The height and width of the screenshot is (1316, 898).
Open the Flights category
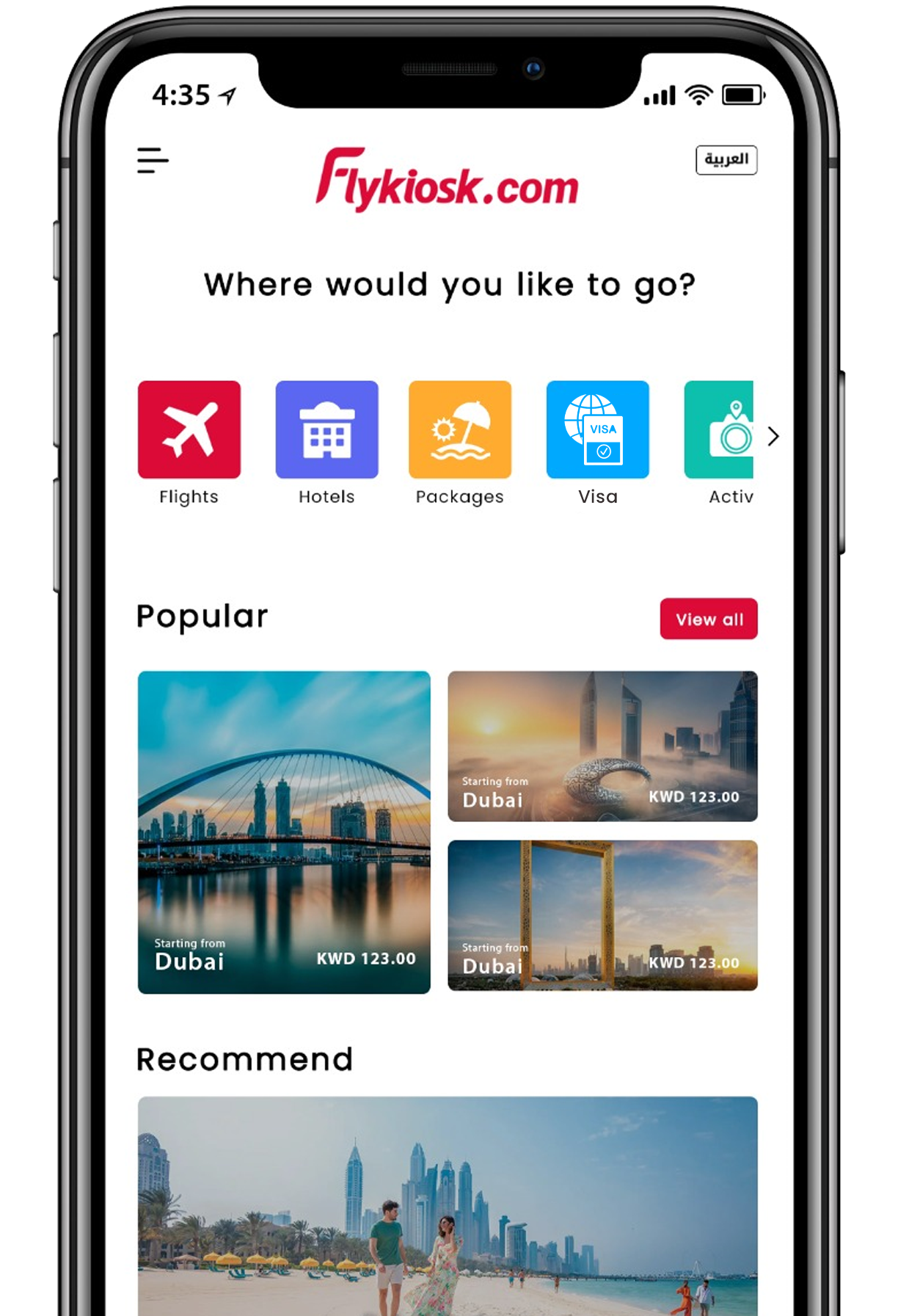pos(189,430)
